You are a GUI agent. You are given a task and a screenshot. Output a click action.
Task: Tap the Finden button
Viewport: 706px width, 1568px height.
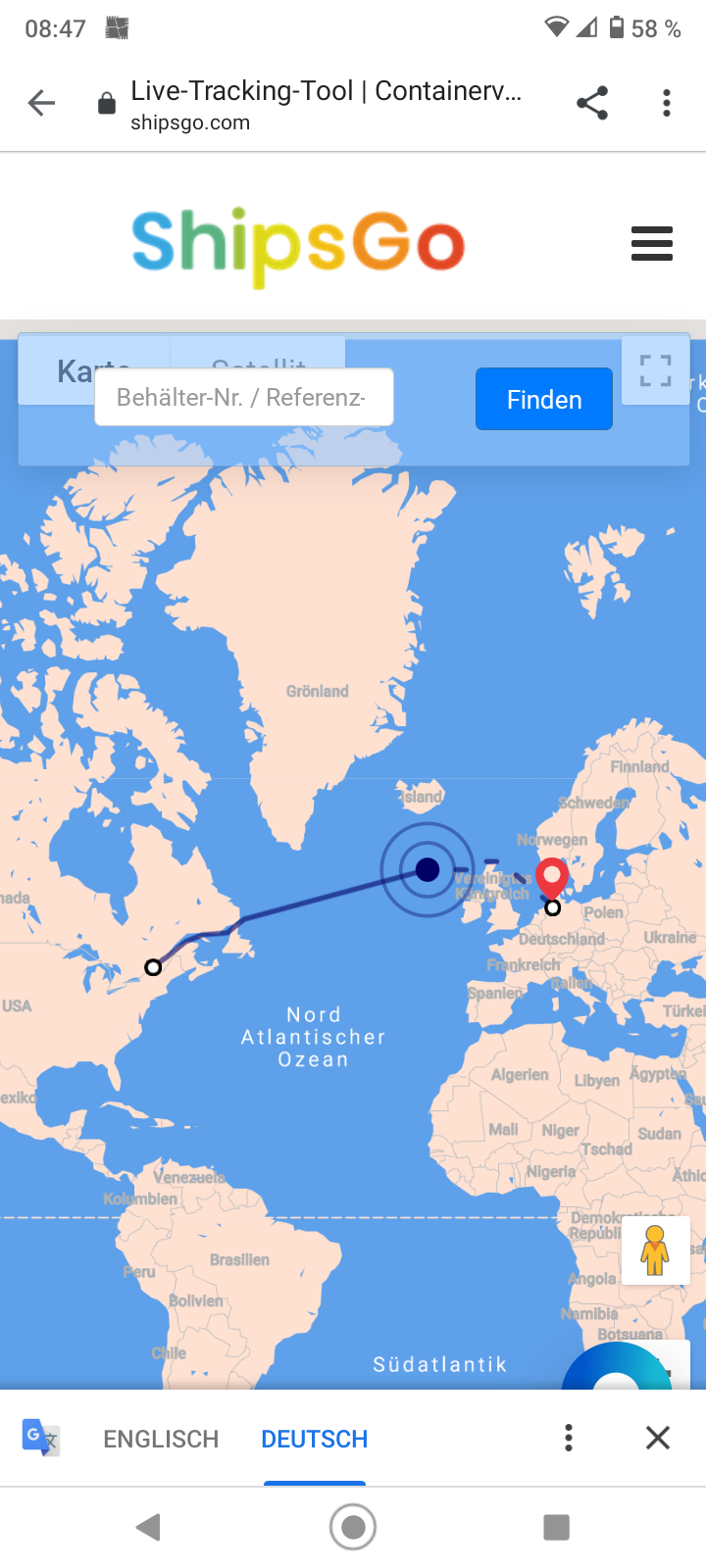coord(544,399)
